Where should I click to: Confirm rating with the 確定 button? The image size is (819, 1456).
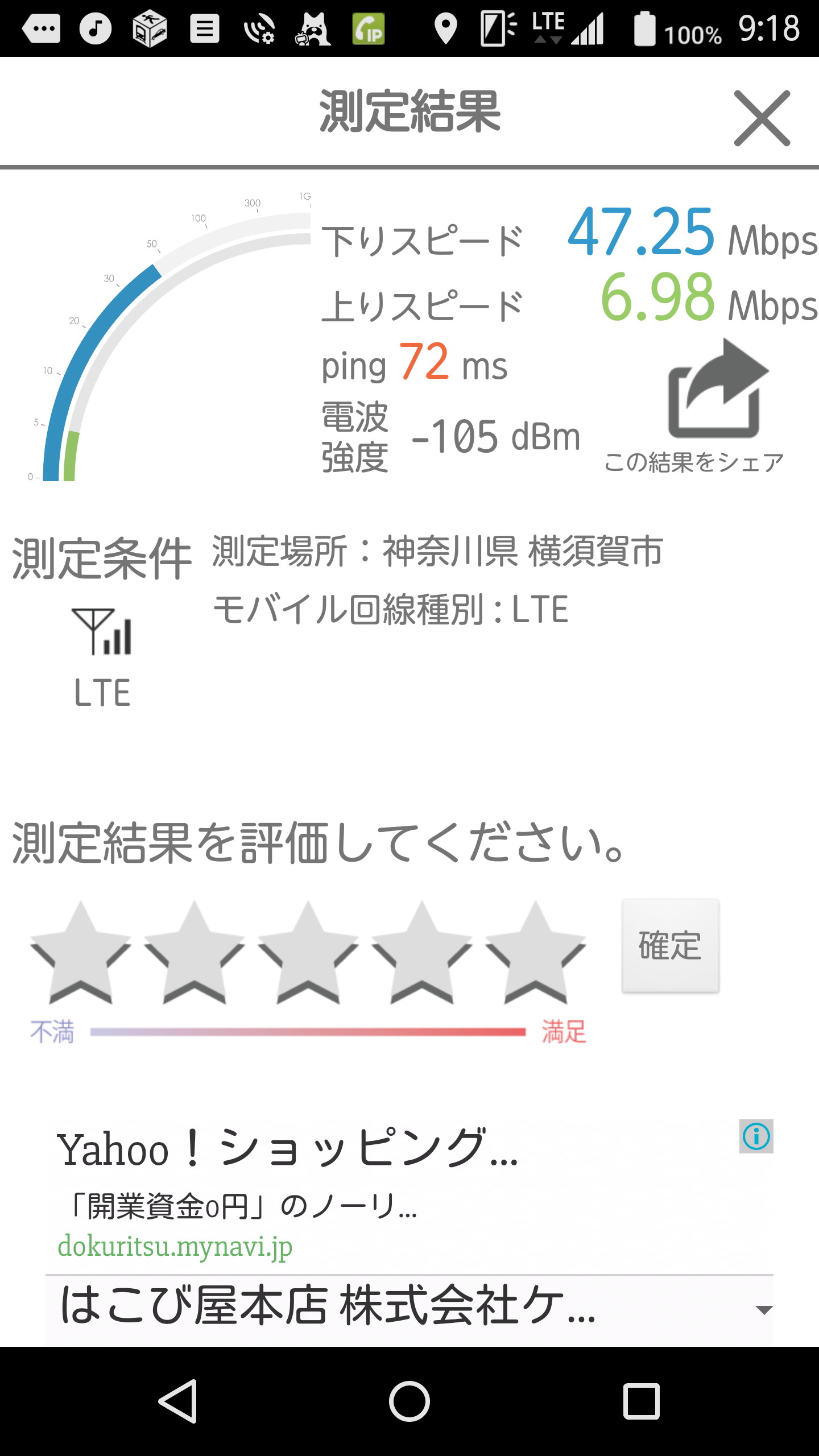670,946
